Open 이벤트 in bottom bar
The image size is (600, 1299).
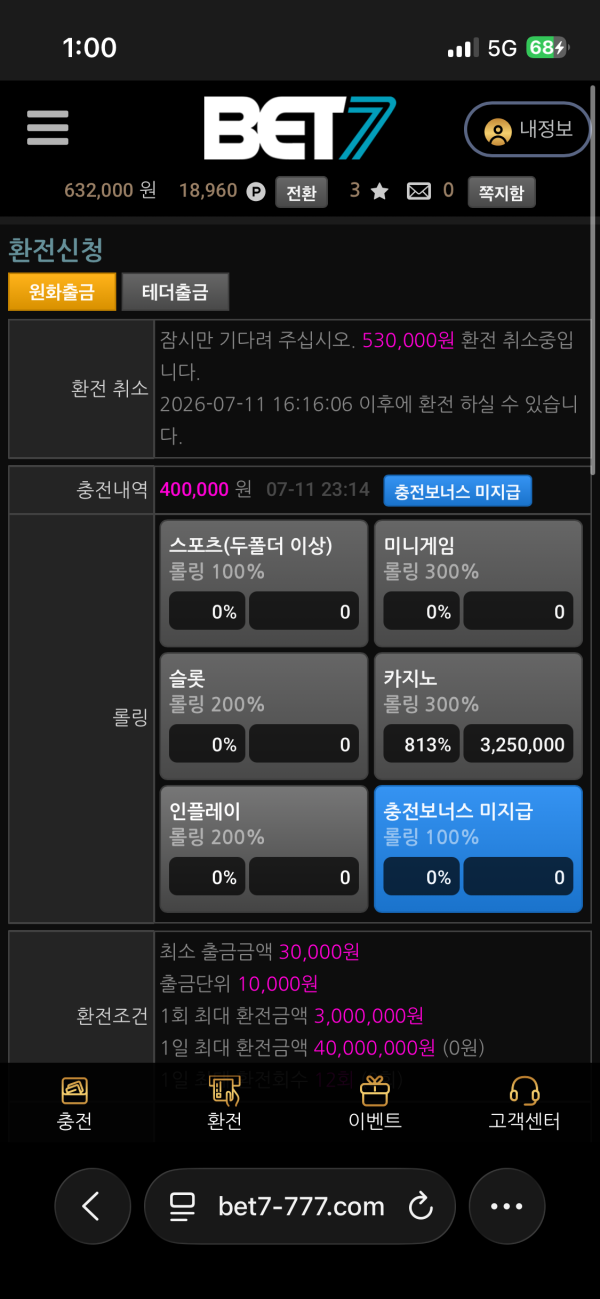375,1103
